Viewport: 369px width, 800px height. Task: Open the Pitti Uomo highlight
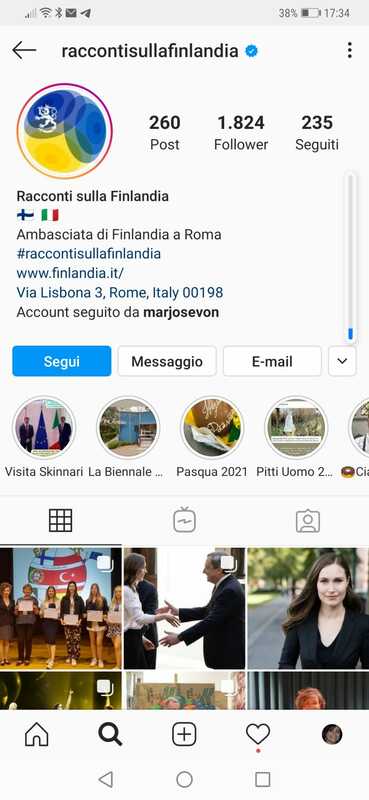pyautogui.click(x=297, y=428)
